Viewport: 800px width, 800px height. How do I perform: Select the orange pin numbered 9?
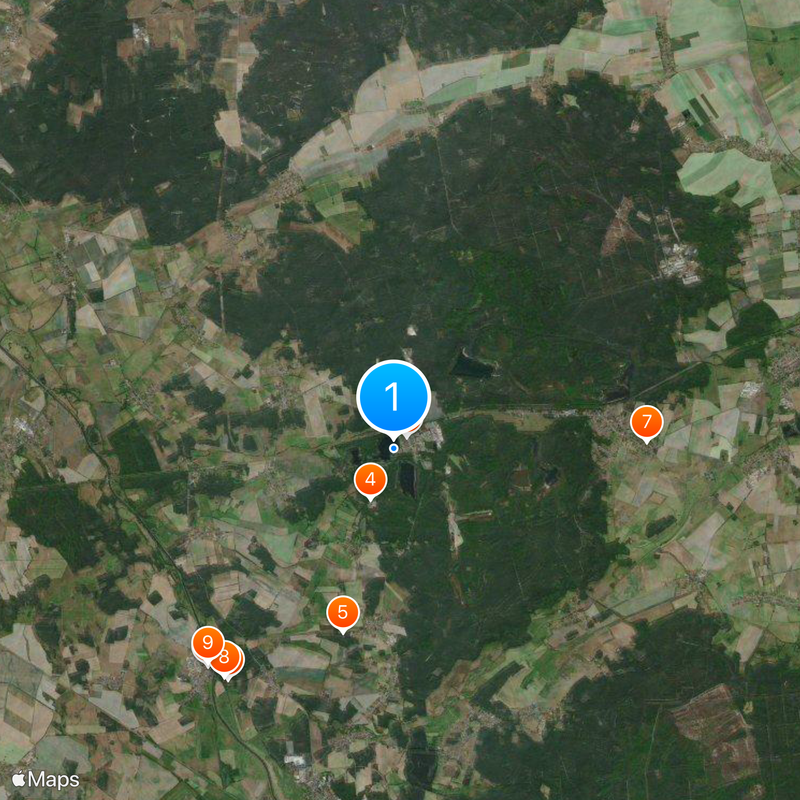point(206,643)
